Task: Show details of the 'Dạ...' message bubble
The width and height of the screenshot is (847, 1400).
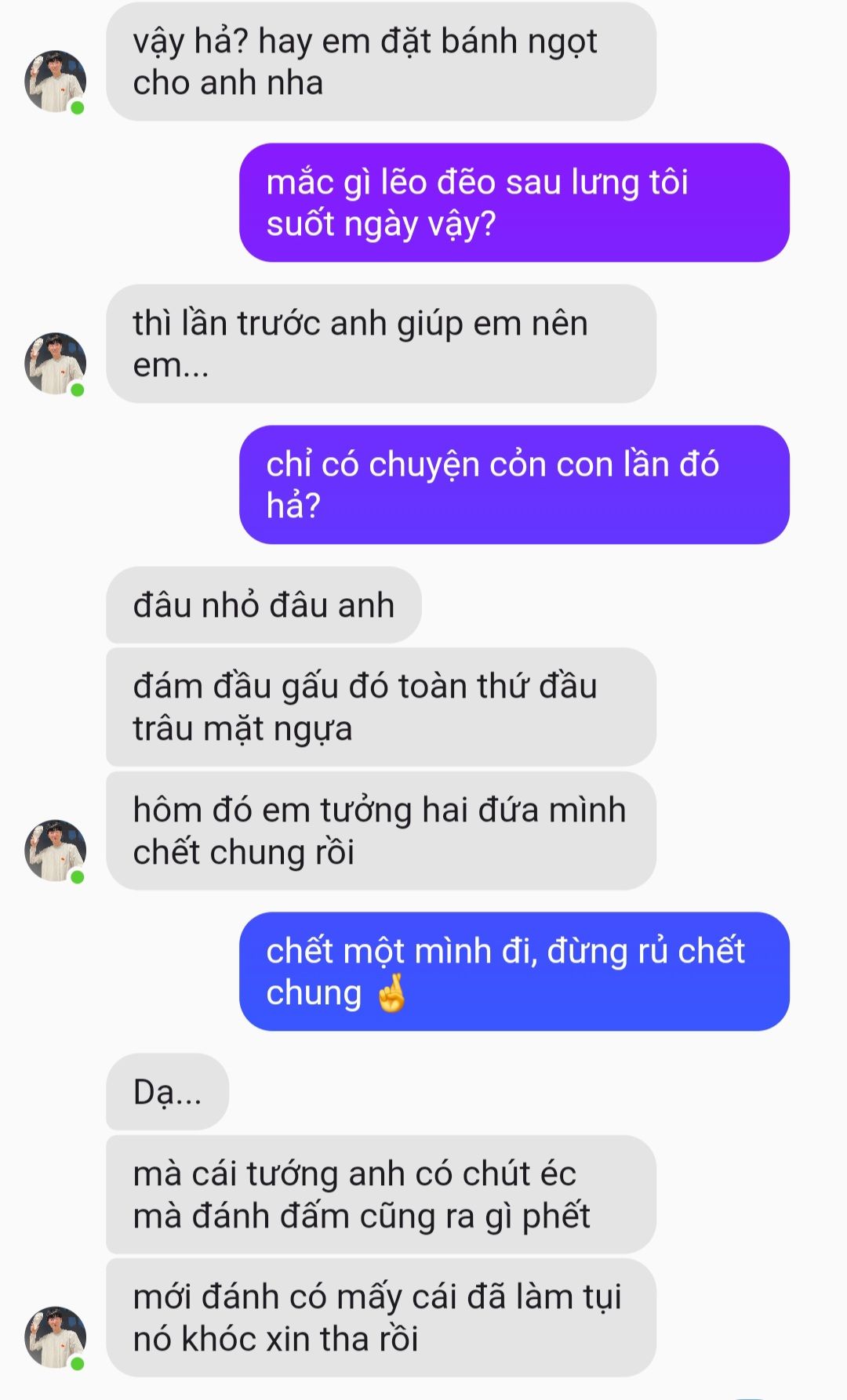Action: coord(168,1092)
